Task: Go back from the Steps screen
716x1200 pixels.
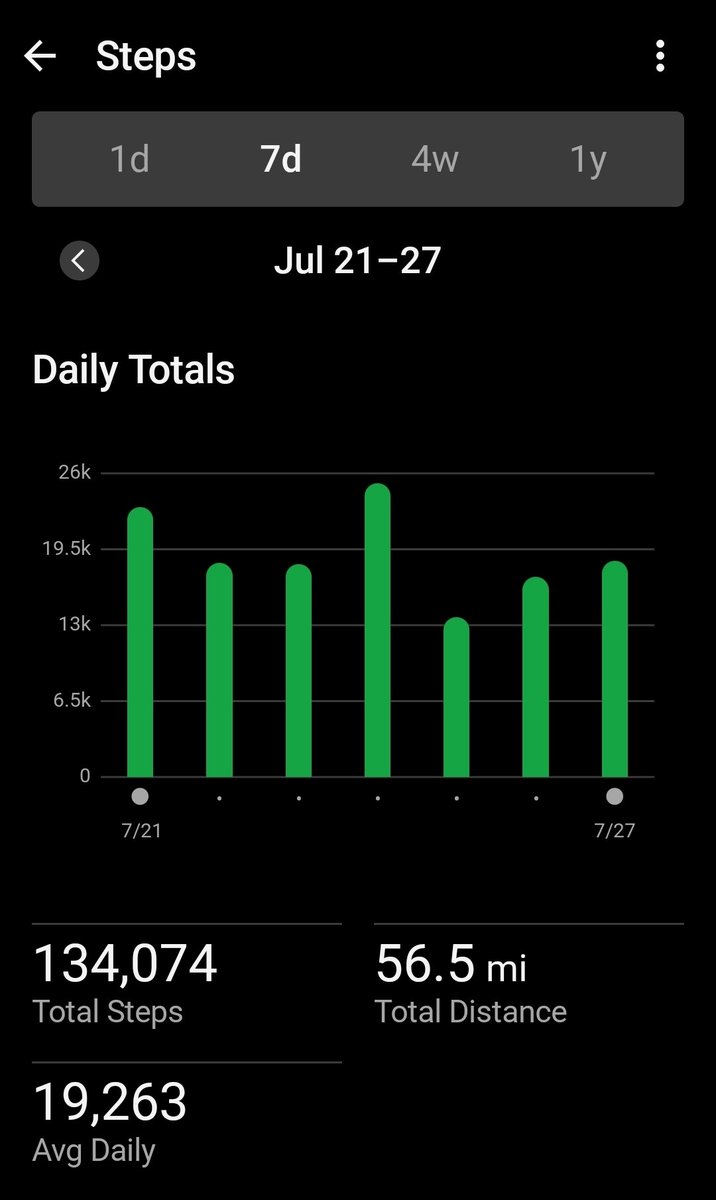Action: tap(40, 57)
